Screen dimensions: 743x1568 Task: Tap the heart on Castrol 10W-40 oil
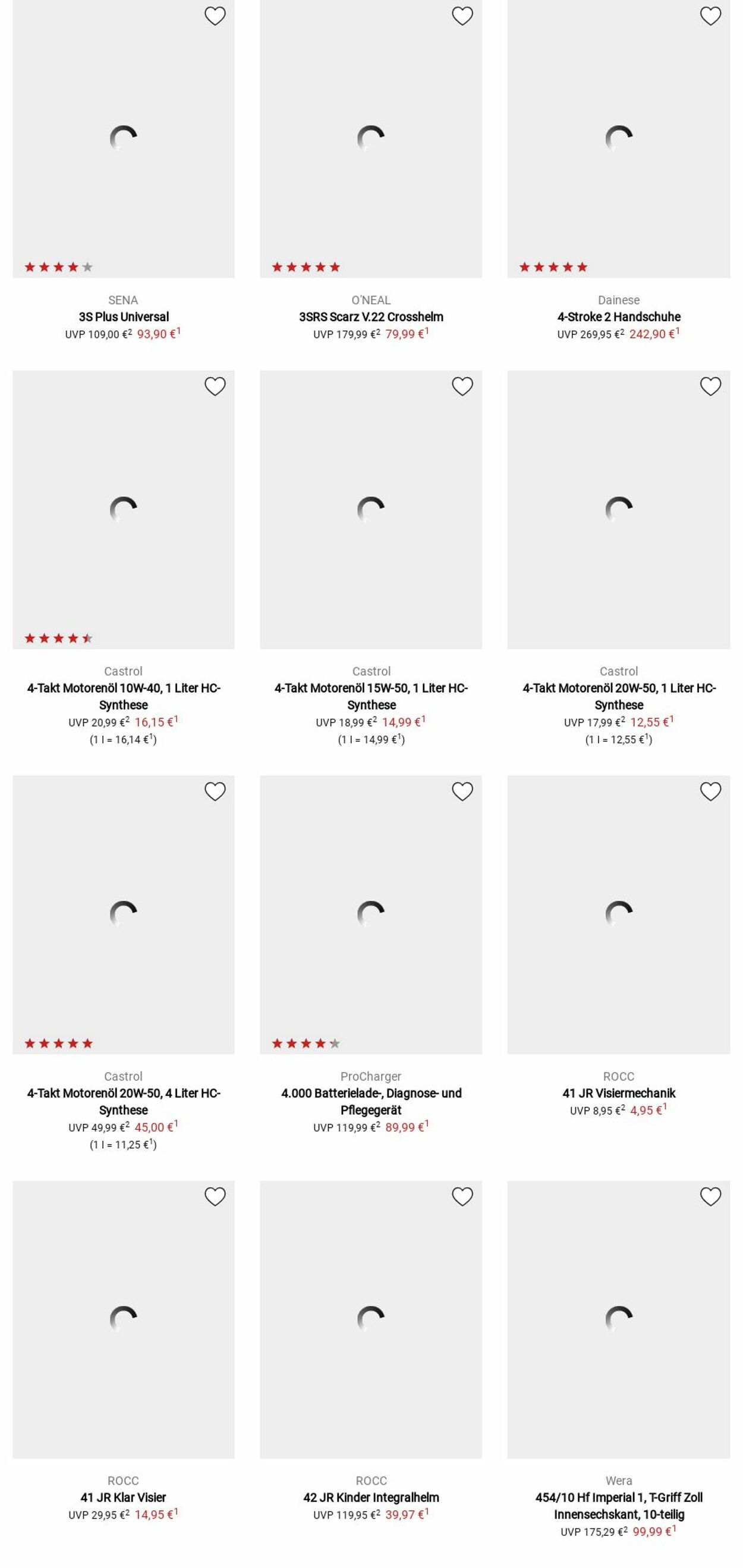215,386
